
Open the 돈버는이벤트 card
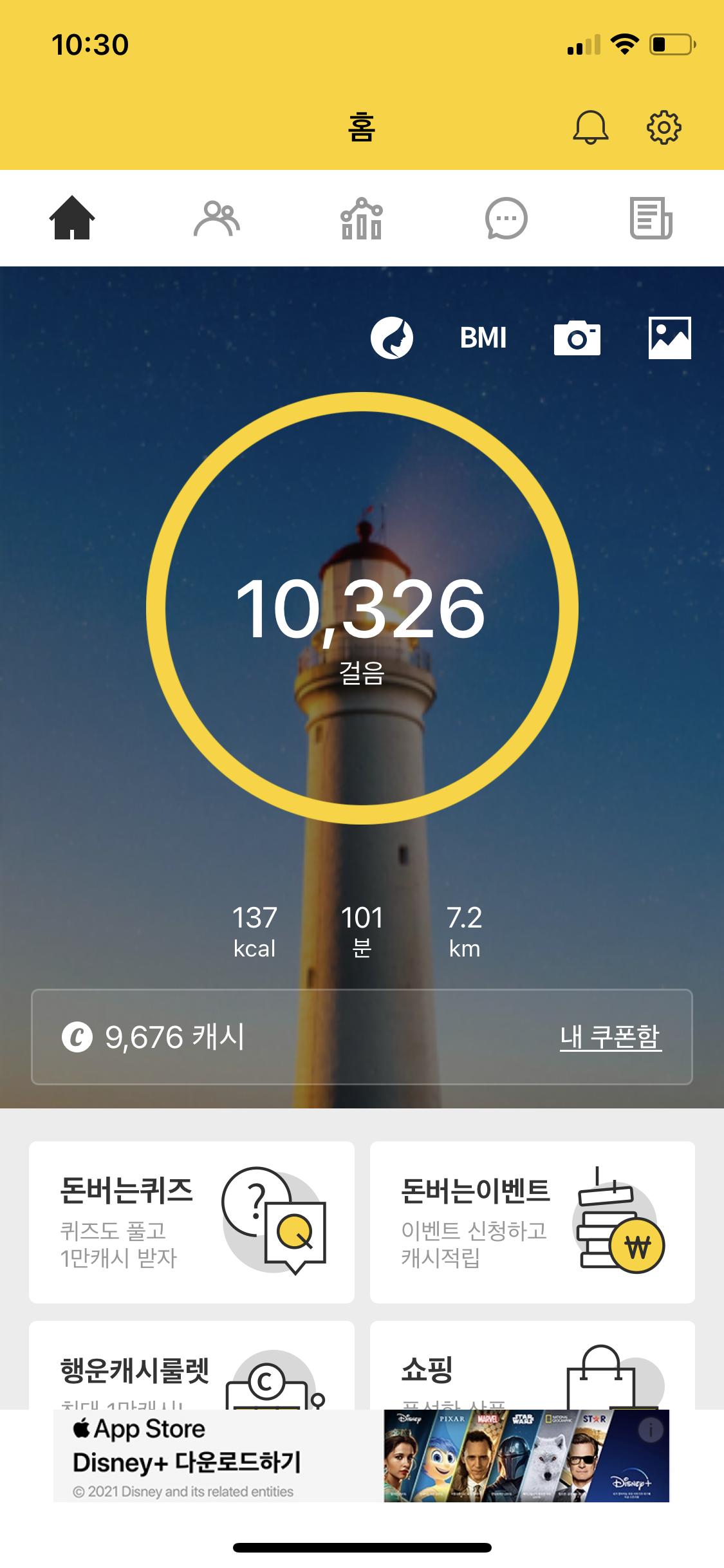532,1222
